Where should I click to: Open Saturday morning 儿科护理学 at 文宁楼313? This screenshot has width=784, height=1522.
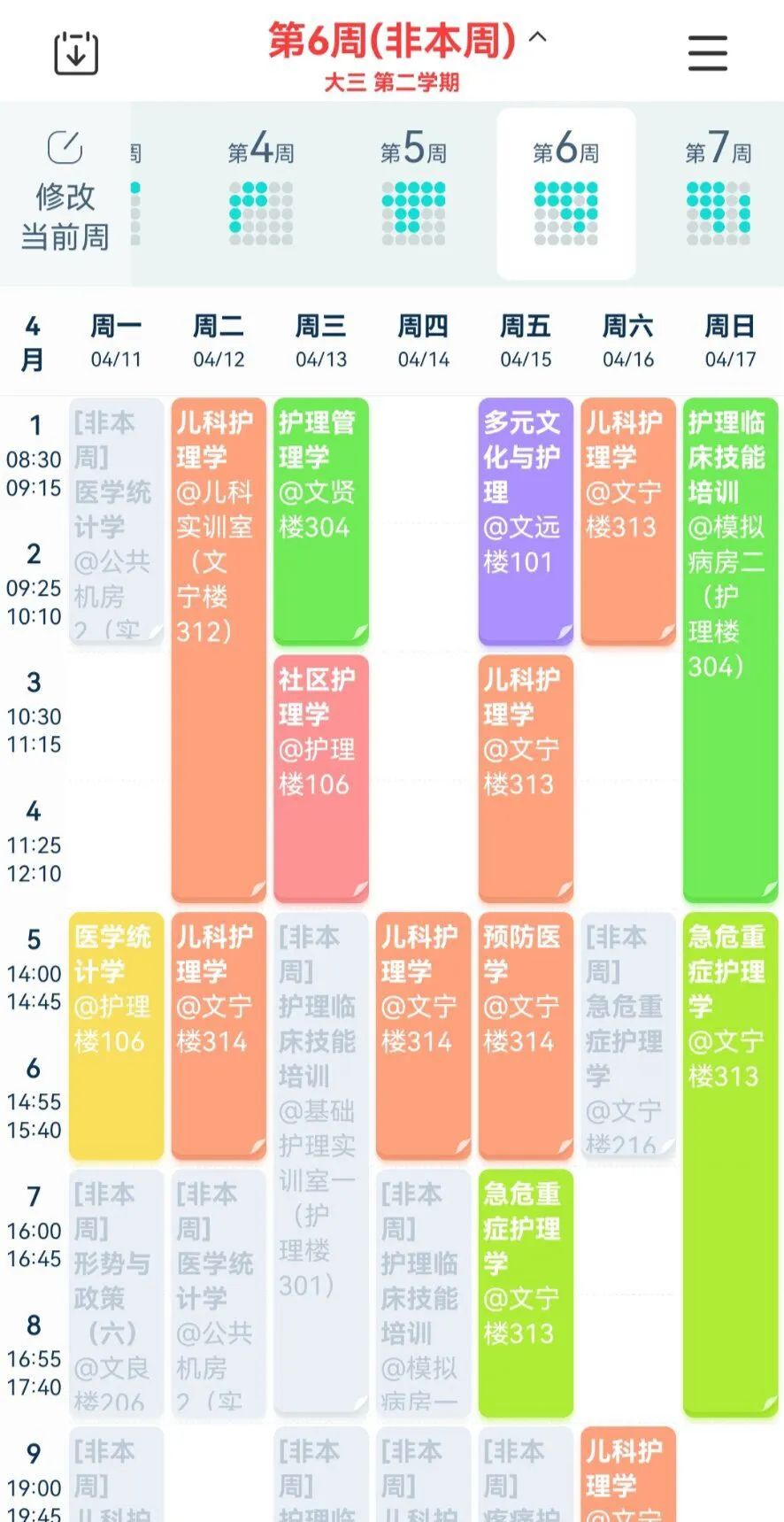tap(627, 521)
